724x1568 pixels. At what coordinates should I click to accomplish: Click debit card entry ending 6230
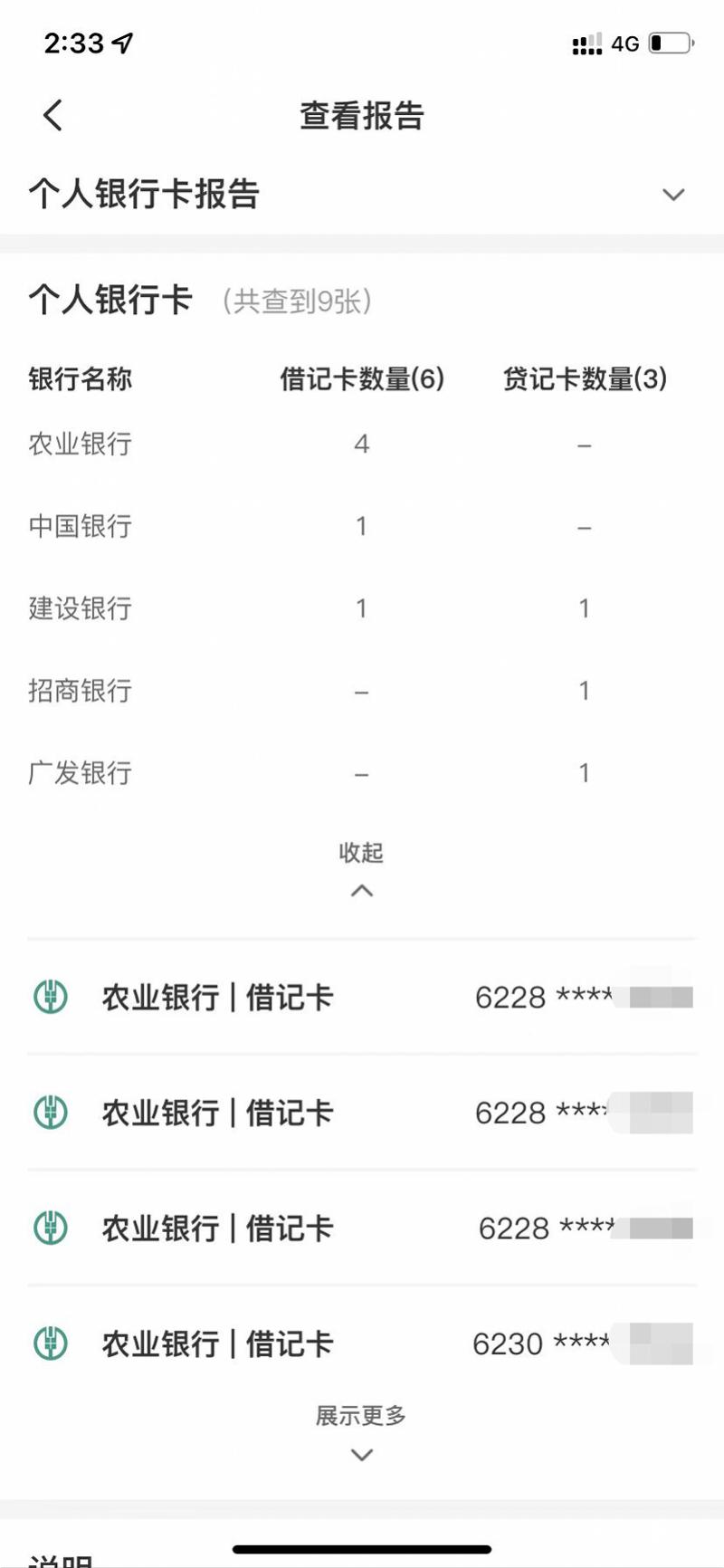(362, 1345)
